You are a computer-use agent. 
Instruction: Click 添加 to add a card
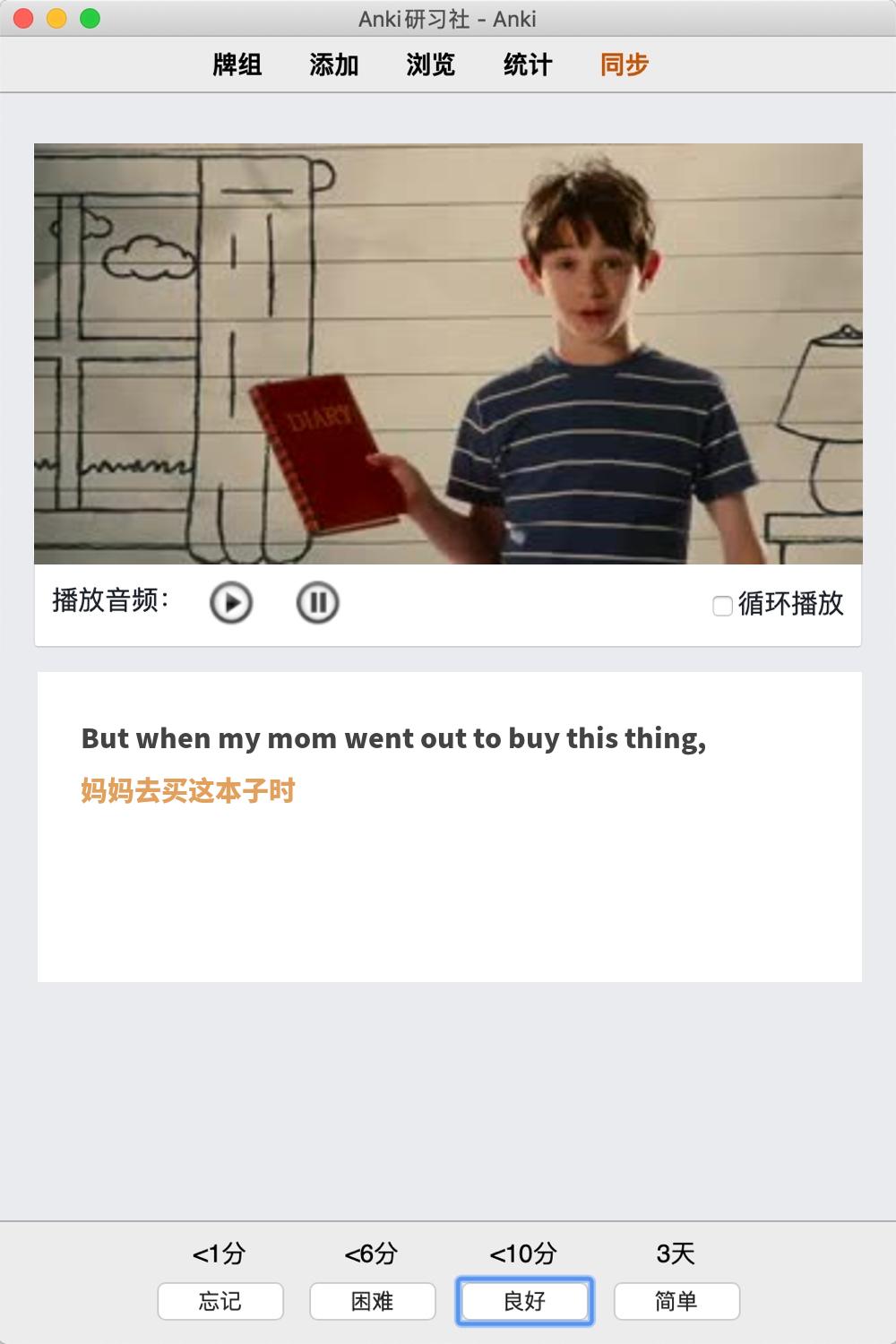[334, 65]
